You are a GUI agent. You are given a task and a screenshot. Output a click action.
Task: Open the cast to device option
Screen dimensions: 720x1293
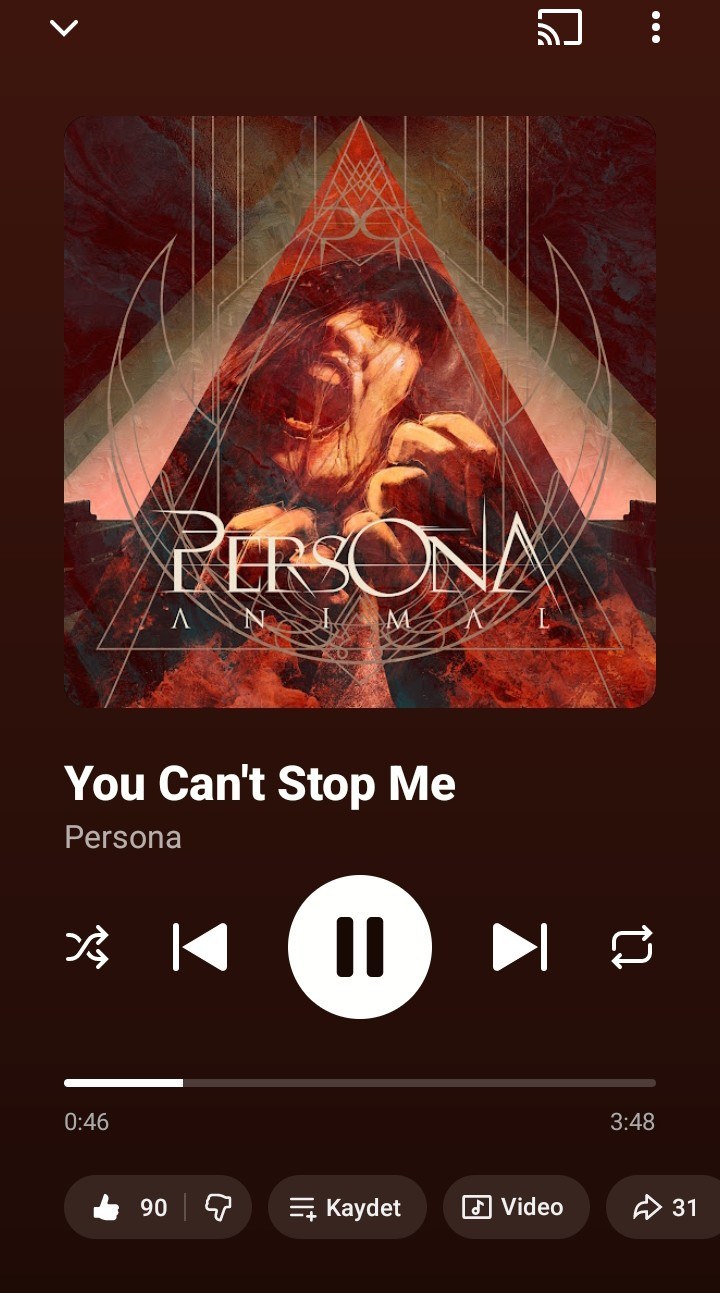(559, 28)
